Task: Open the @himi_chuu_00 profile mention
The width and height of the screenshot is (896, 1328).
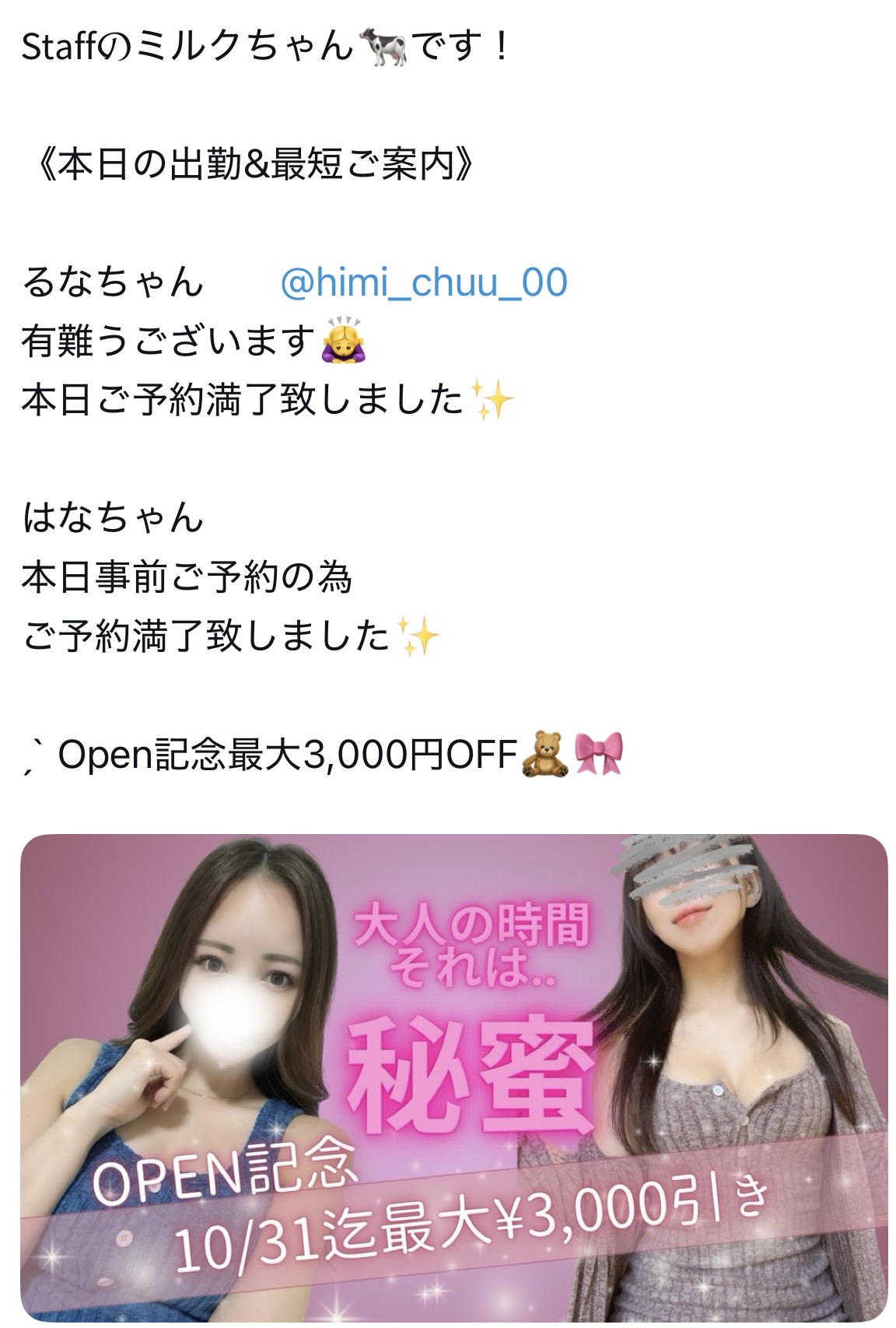Action: [x=423, y=282]
